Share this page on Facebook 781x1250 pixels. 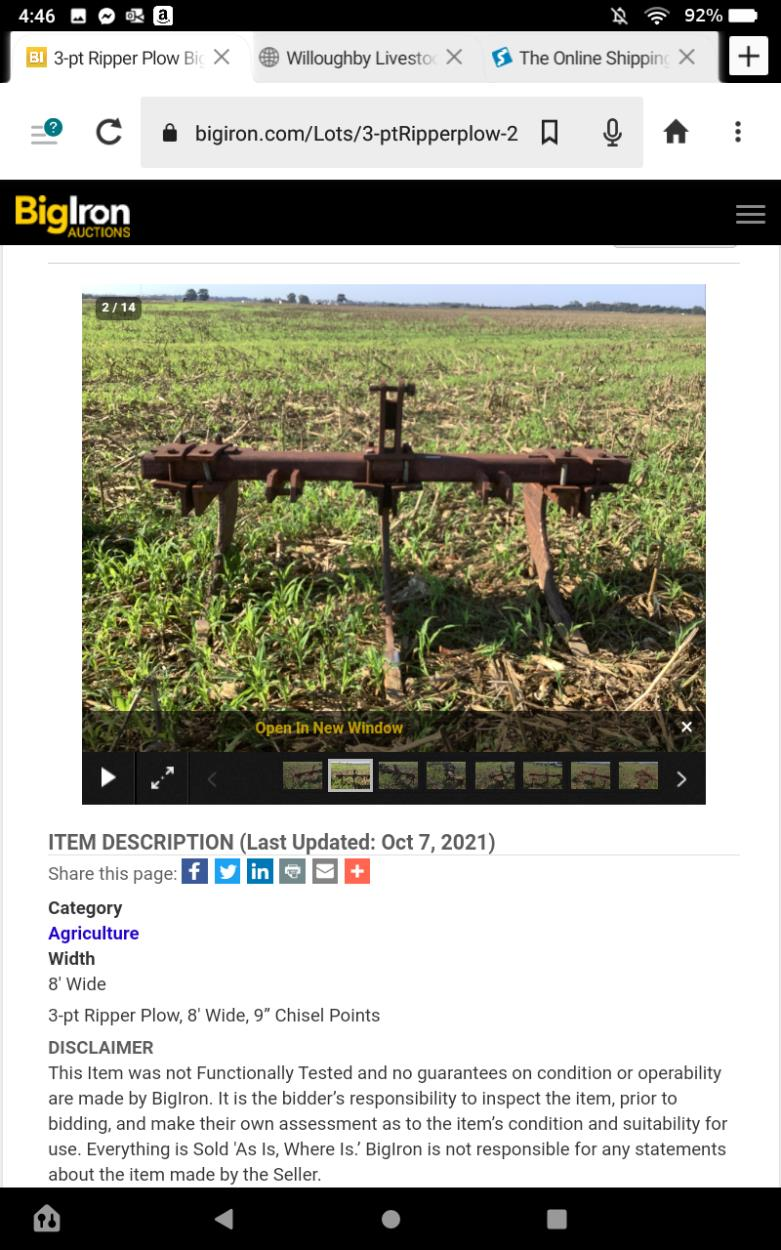coord(195,871)
